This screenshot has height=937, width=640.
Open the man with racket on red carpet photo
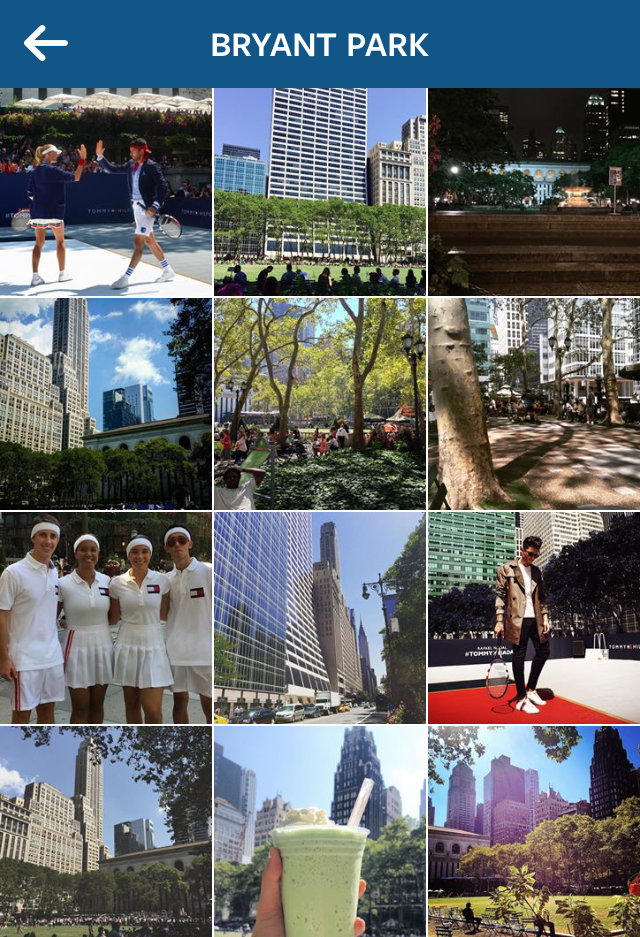pos(534,617)
